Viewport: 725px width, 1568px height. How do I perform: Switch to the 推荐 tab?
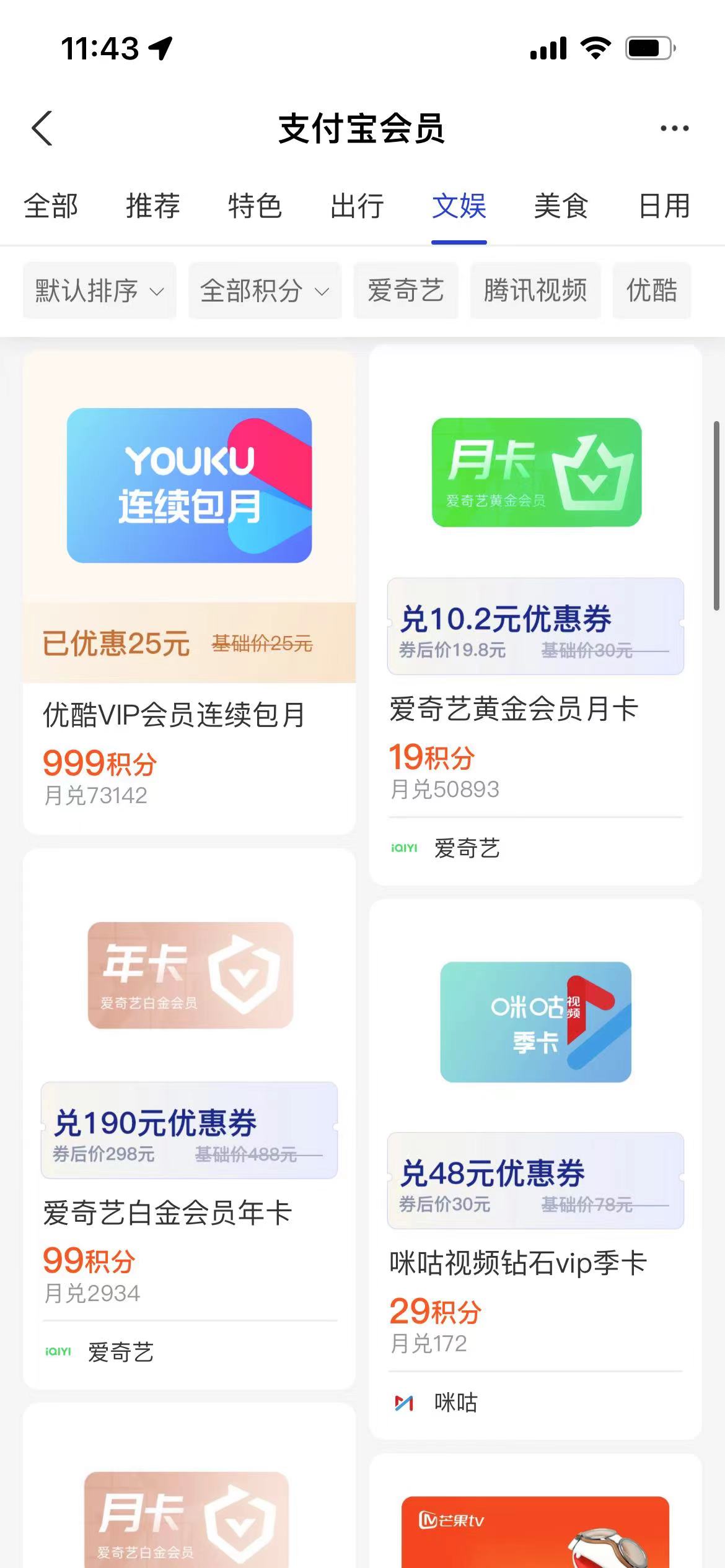point(152,206)
